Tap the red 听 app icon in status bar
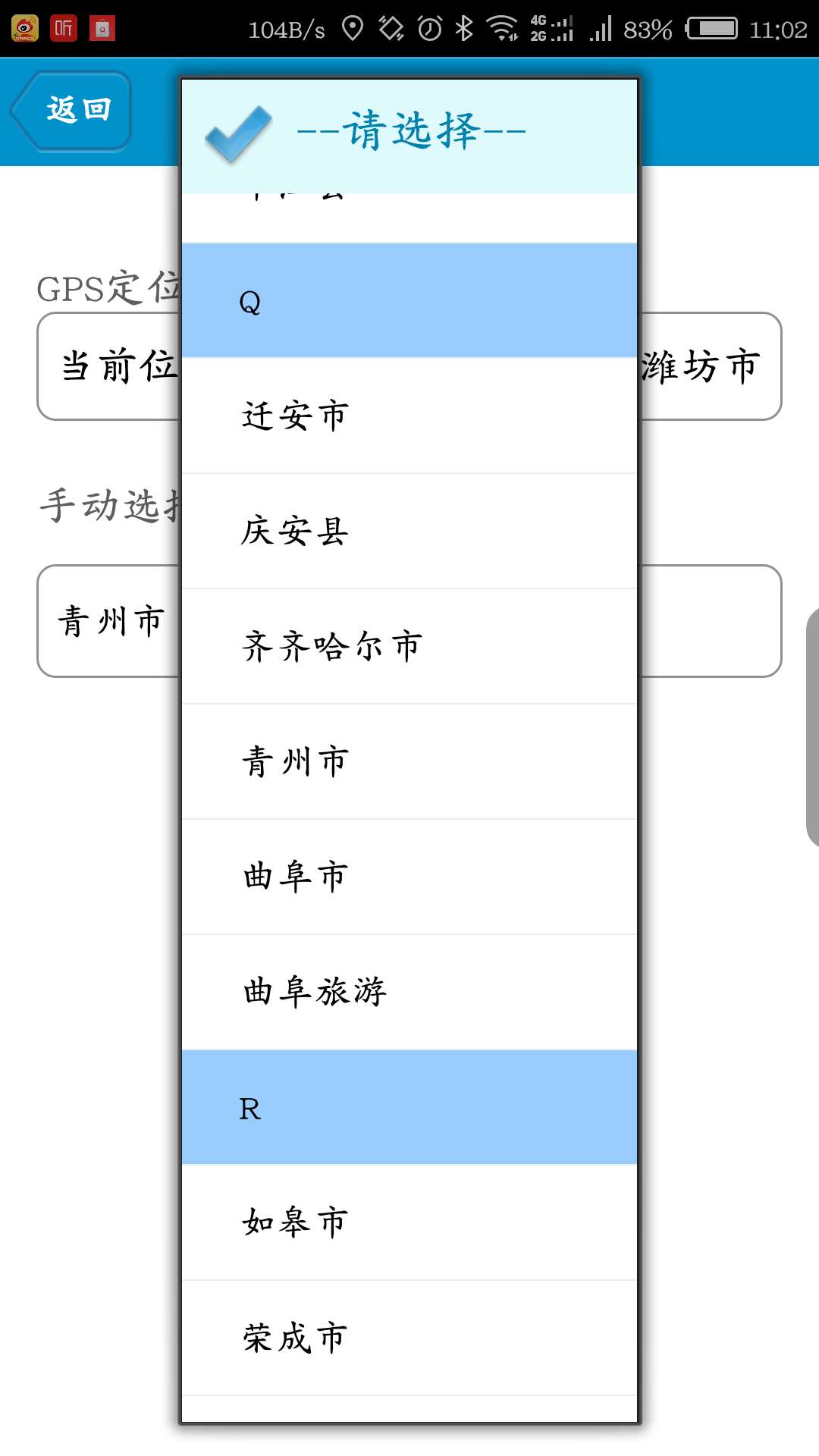The image size is (819, 1456). coord(64,28)
